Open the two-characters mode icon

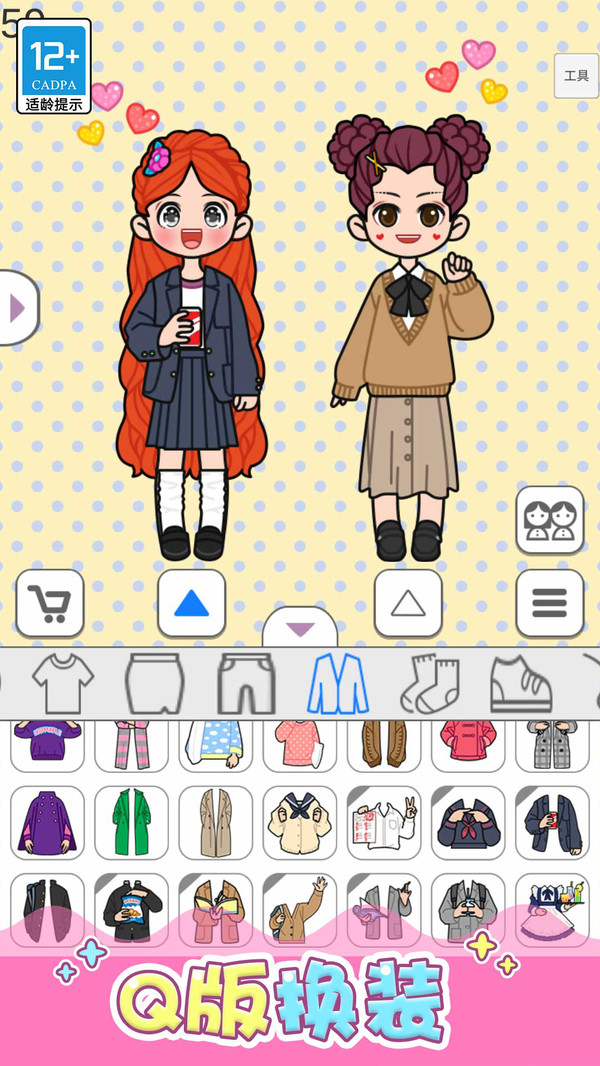(x=550, y=520)
